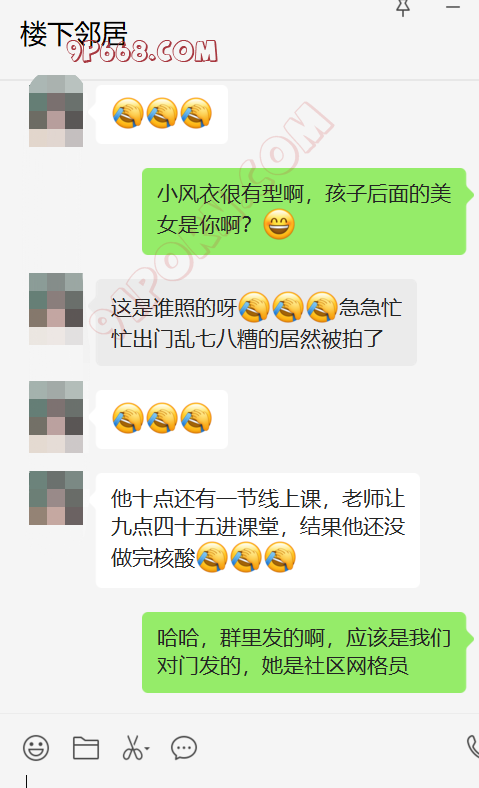479x788 pixels.
Task: Focus the message input area
Action: pos(239,776)
